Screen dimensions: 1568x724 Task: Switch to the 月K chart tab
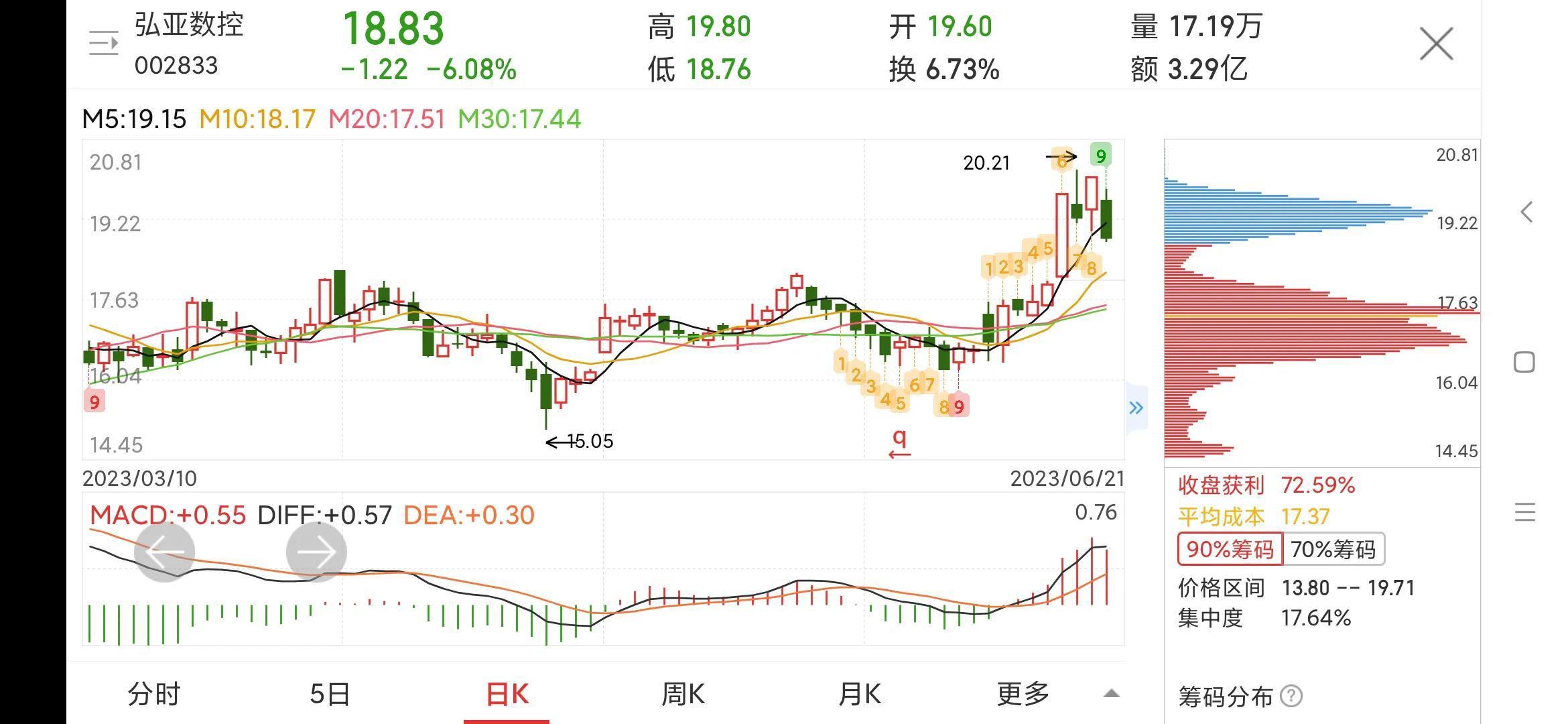[x=860, y=694]
